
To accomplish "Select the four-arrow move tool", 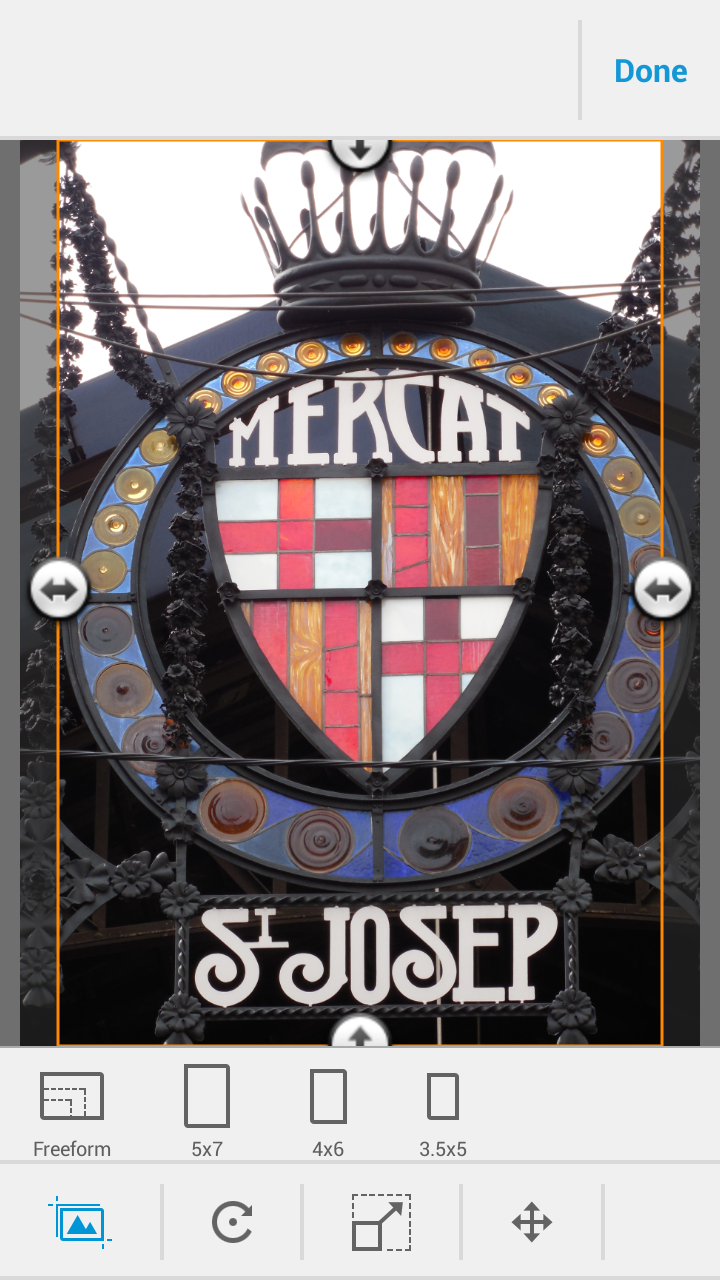I will (532, 1222).
